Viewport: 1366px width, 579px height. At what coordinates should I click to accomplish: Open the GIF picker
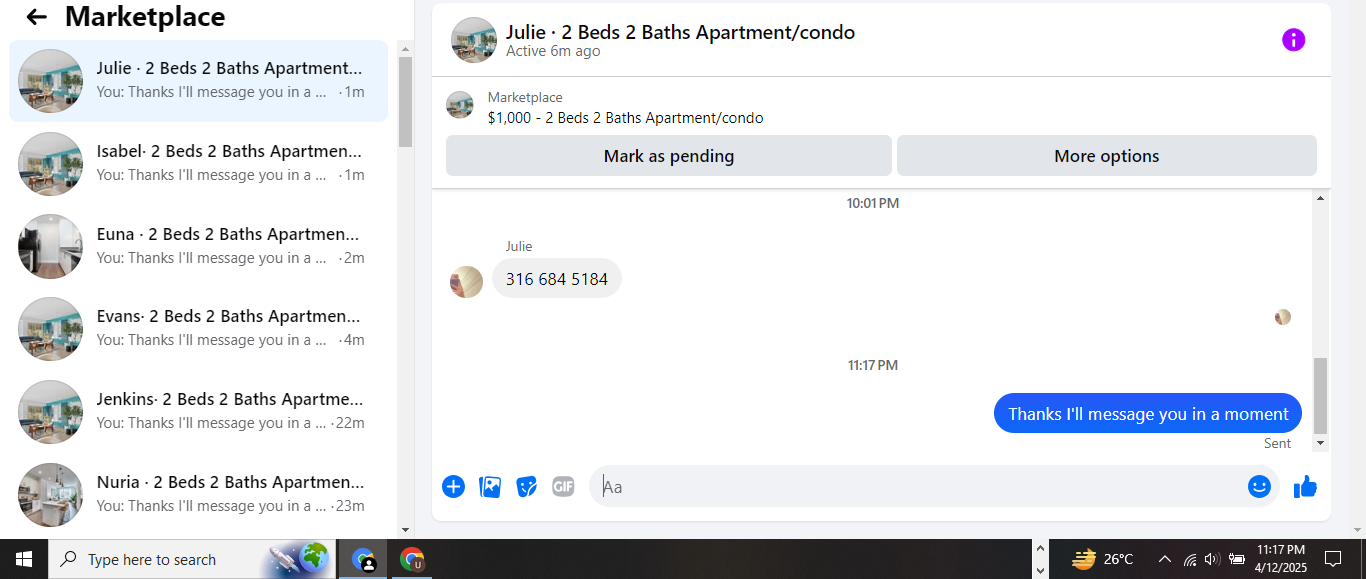point(563,487)
